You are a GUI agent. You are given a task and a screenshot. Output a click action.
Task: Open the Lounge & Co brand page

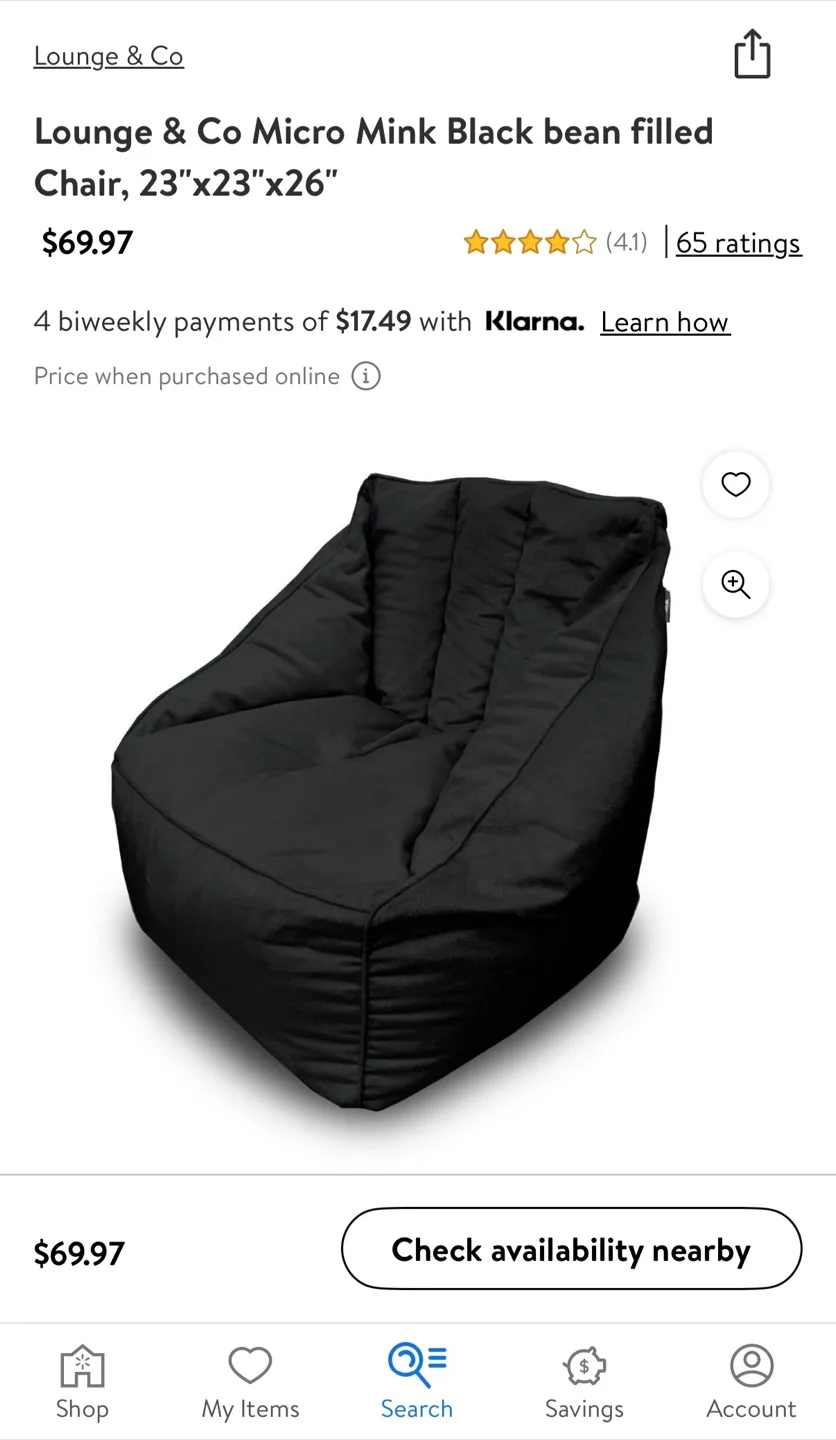(x=108, y=56)
